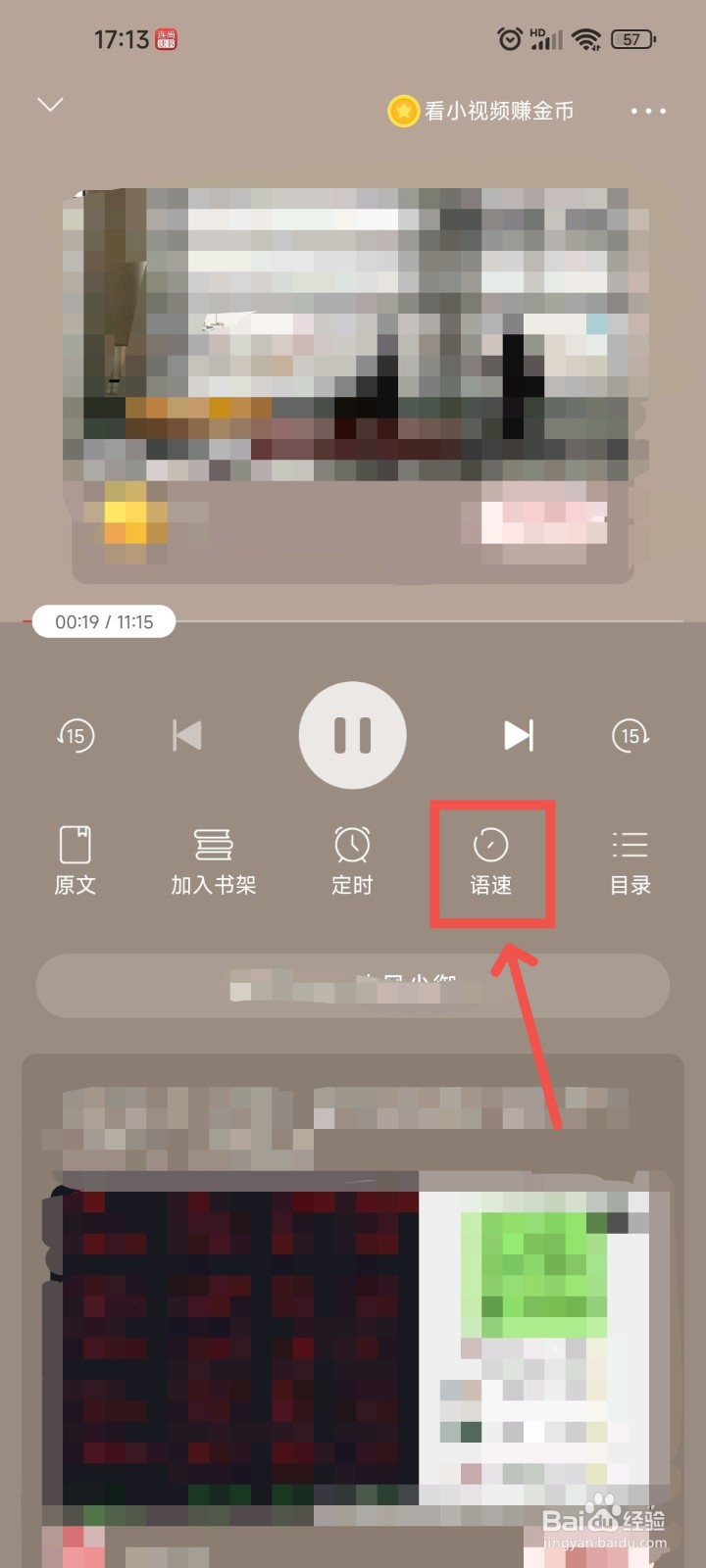
Task: Go back to the previous chapter
Action: coord(185,736)
